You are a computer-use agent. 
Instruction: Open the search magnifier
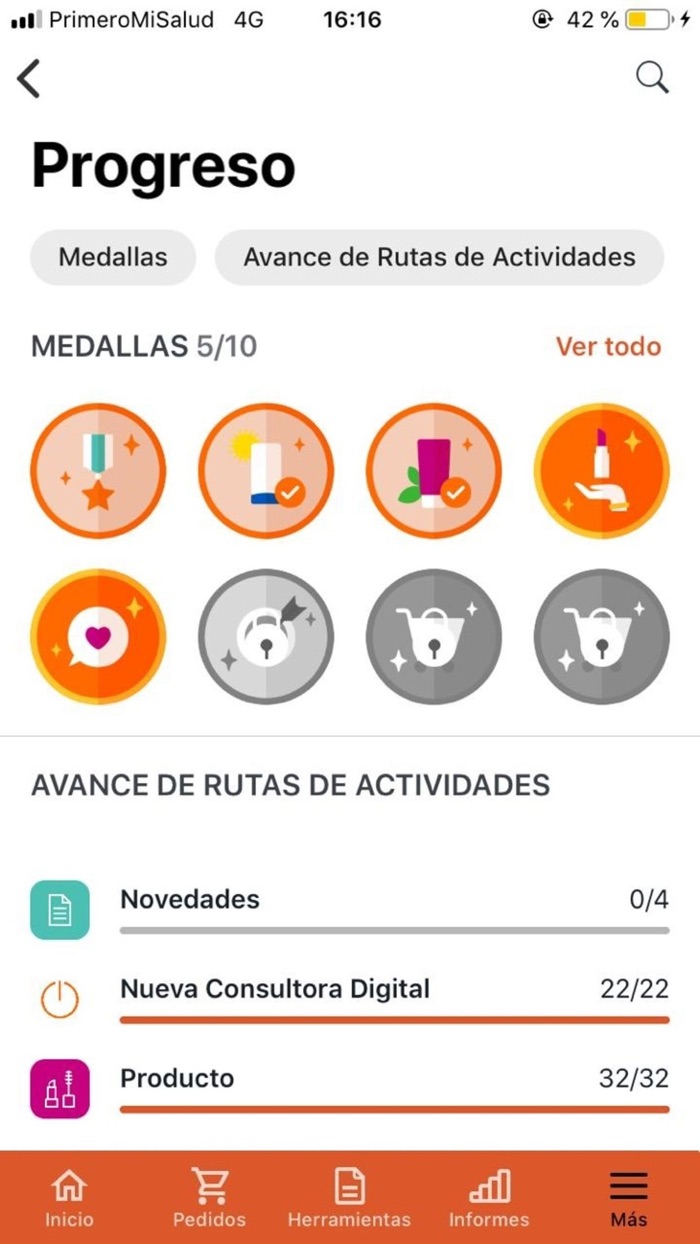(x=652, y=77)
